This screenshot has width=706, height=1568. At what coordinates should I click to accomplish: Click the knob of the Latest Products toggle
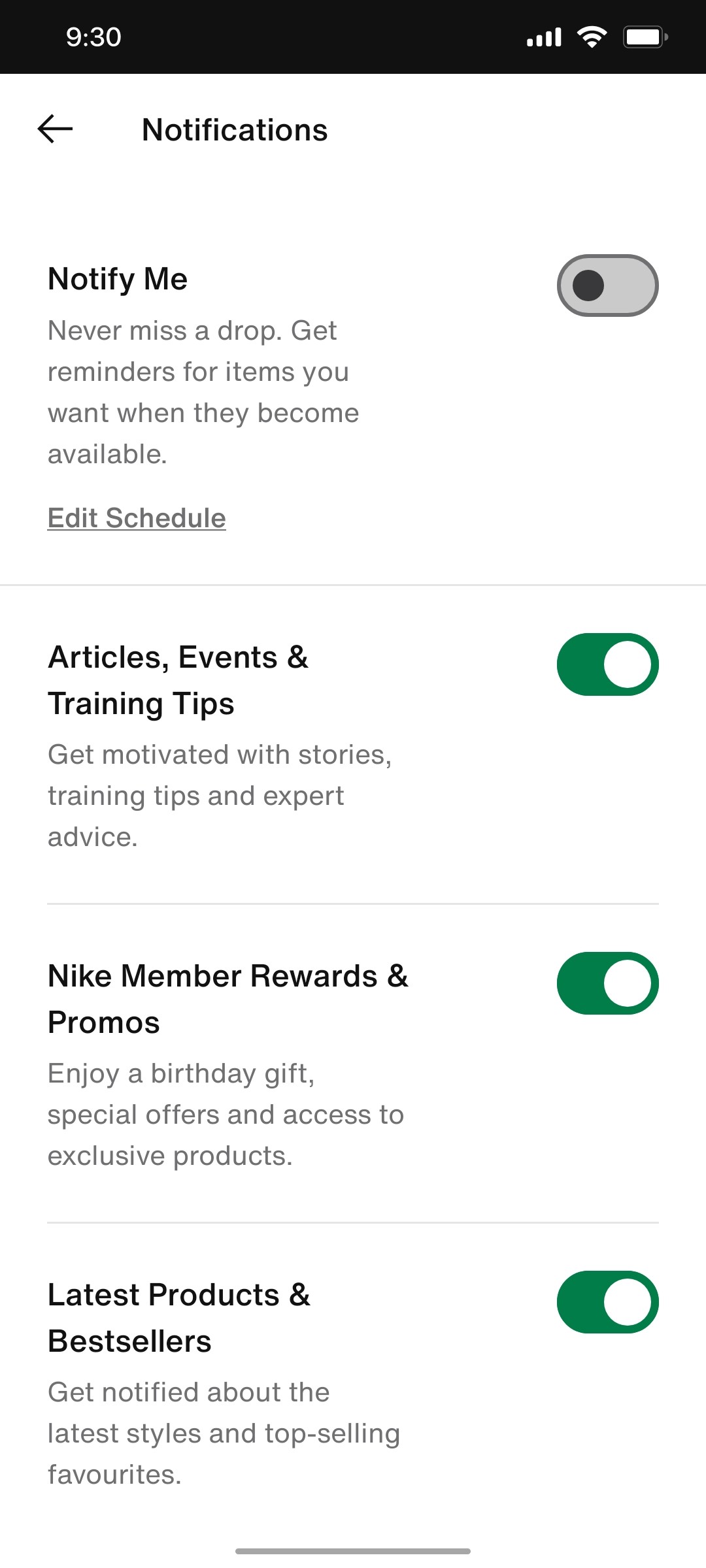pyautogui.click(x=628, y=1301)
